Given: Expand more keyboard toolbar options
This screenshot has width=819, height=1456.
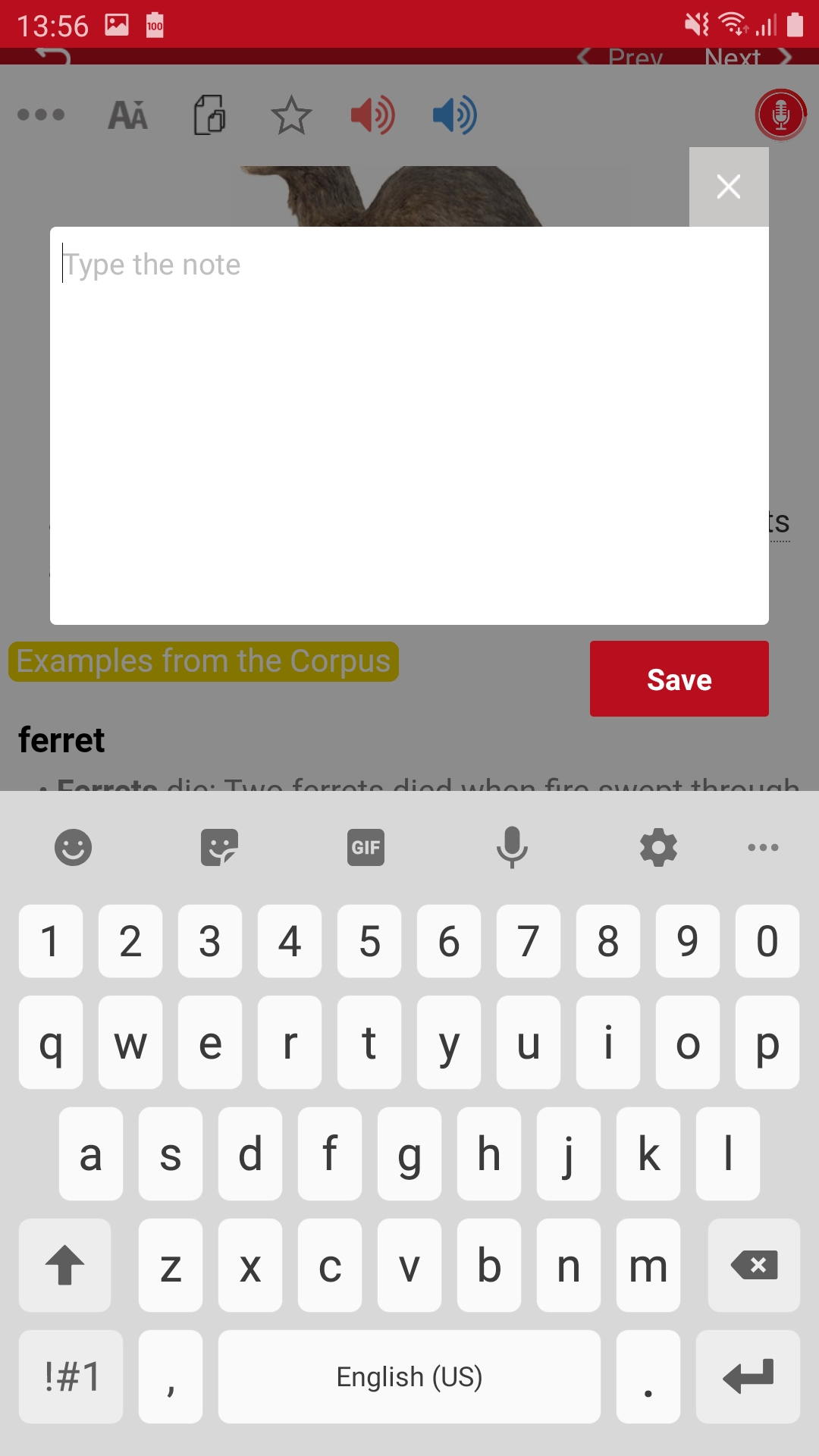Looking at the screenshot, I should [x=763, y=847].
